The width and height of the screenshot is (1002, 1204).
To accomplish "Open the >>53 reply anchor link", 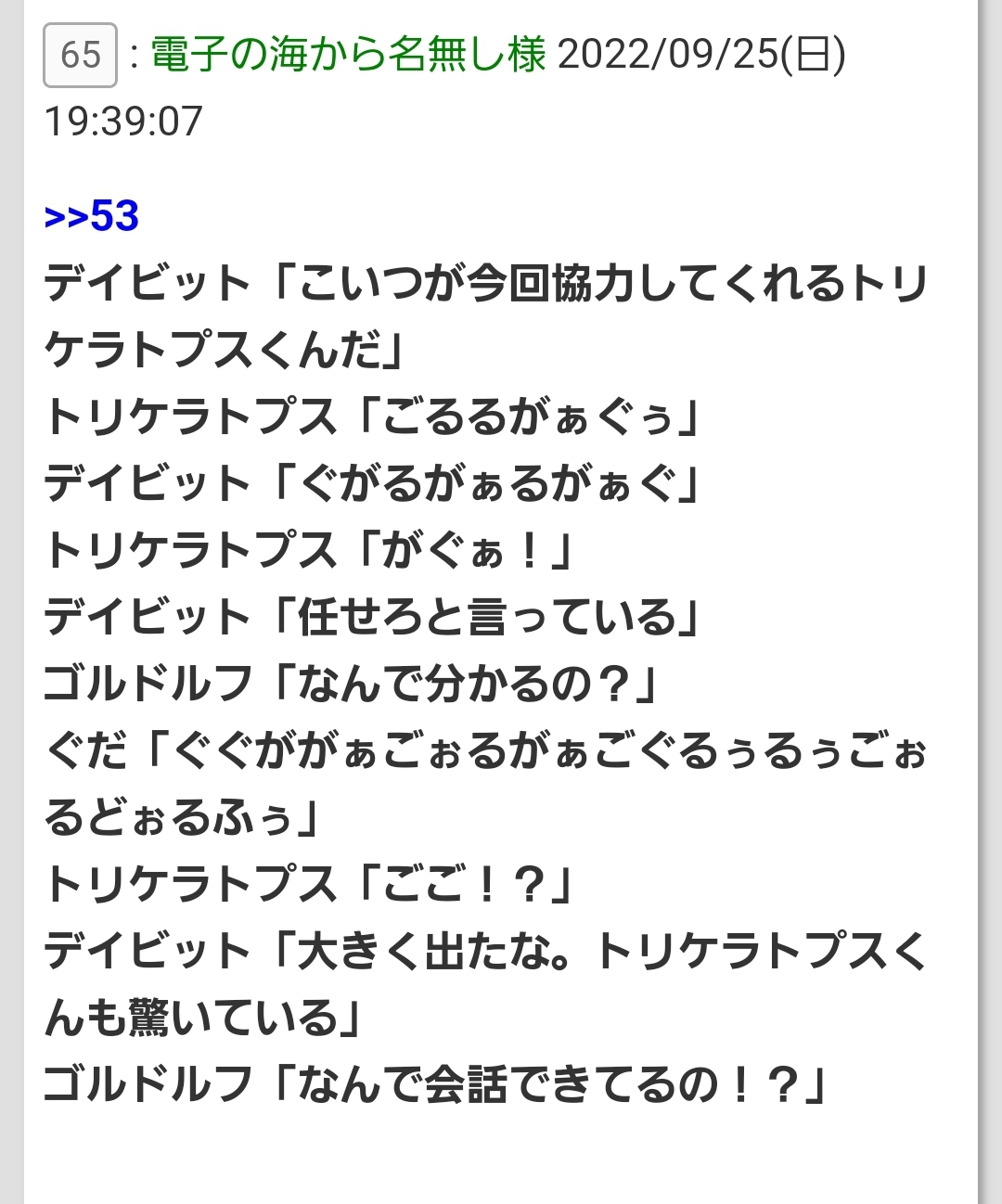I will [x=92, y=216].
